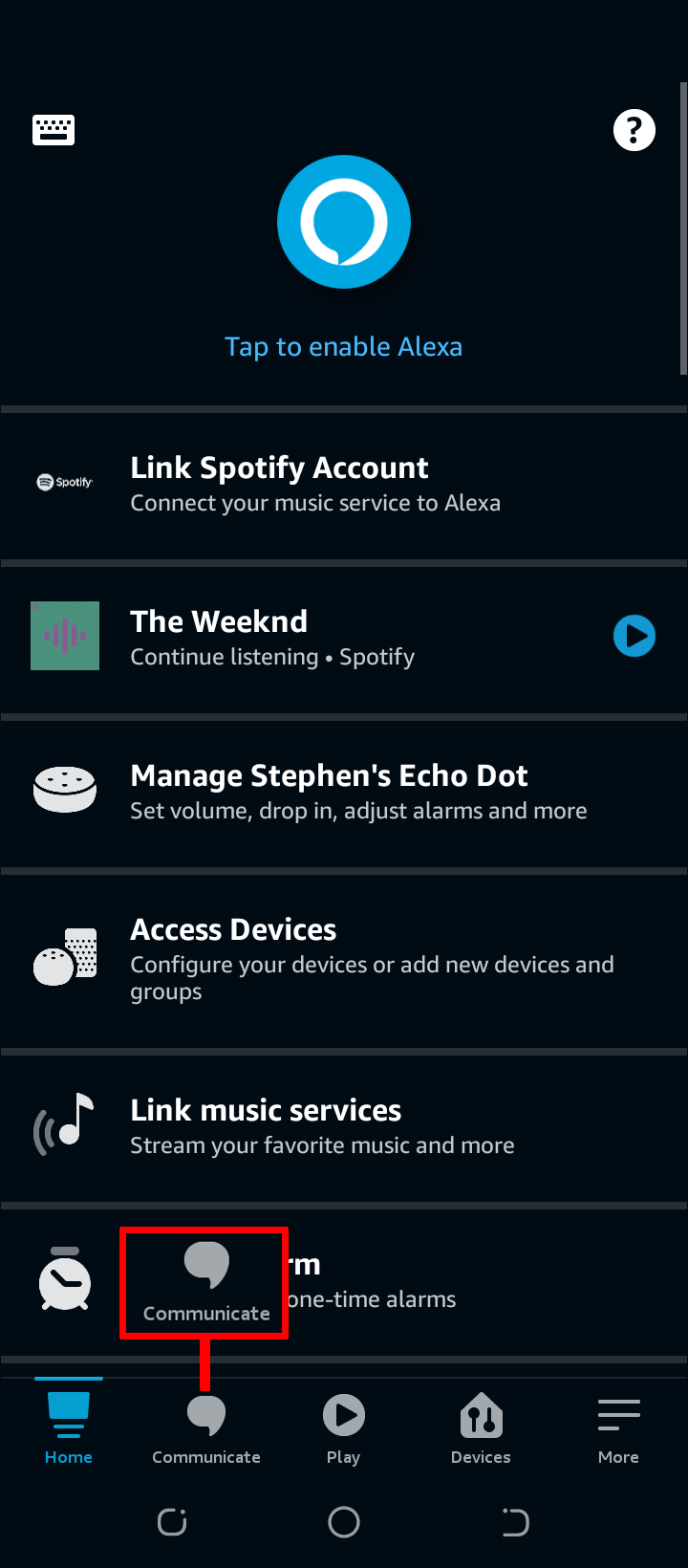Go to system home screen

344,1521
